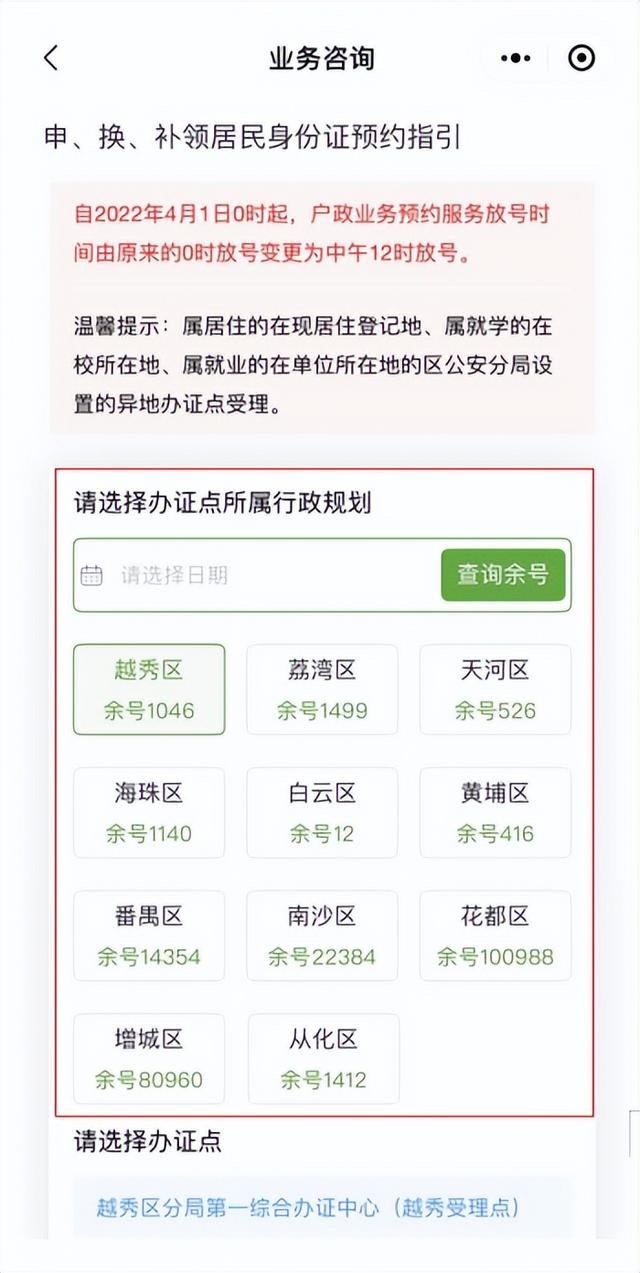Open the 请选择日期 date picker
This screenshot has height=1273, width=640.
[x=256, y=575]
